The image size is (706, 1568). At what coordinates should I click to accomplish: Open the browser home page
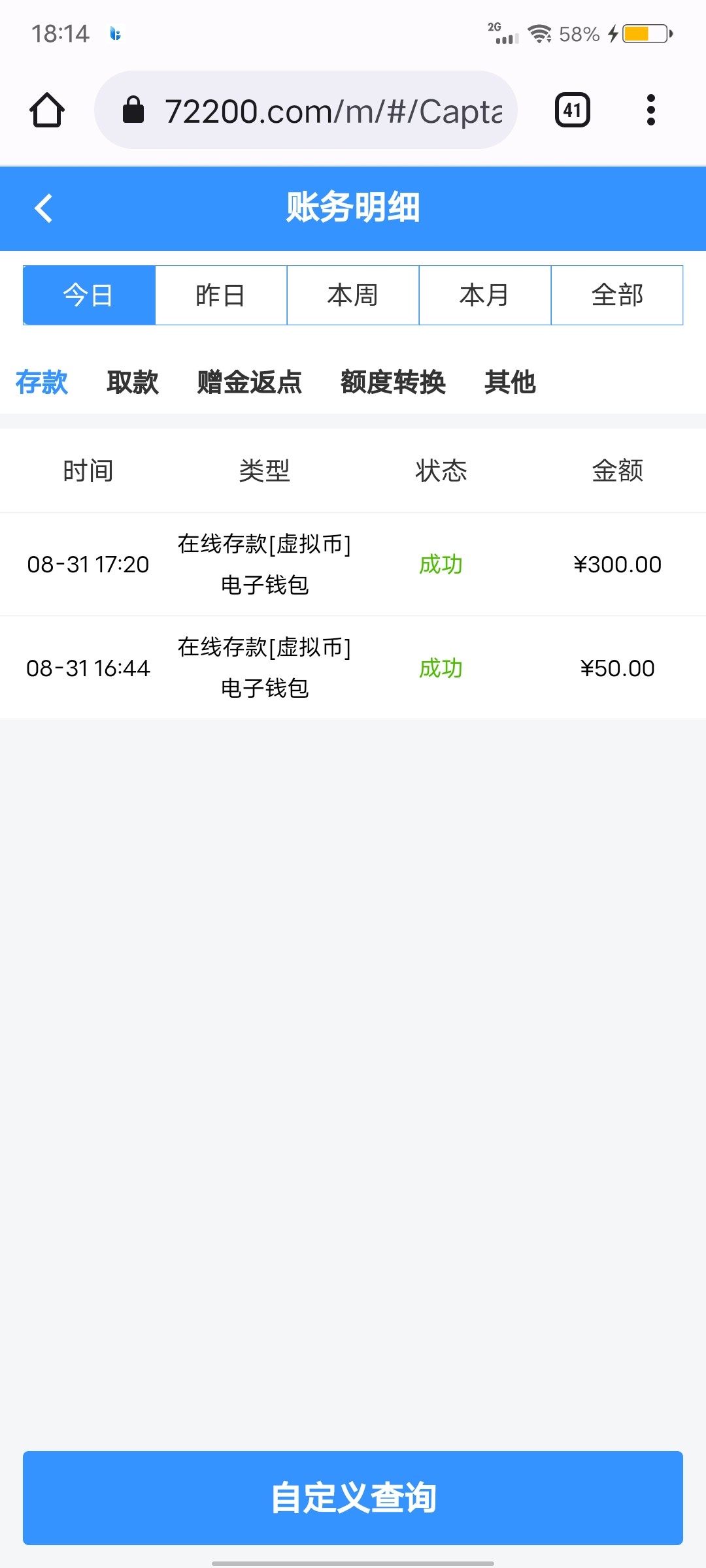click(x=47, y=110)
